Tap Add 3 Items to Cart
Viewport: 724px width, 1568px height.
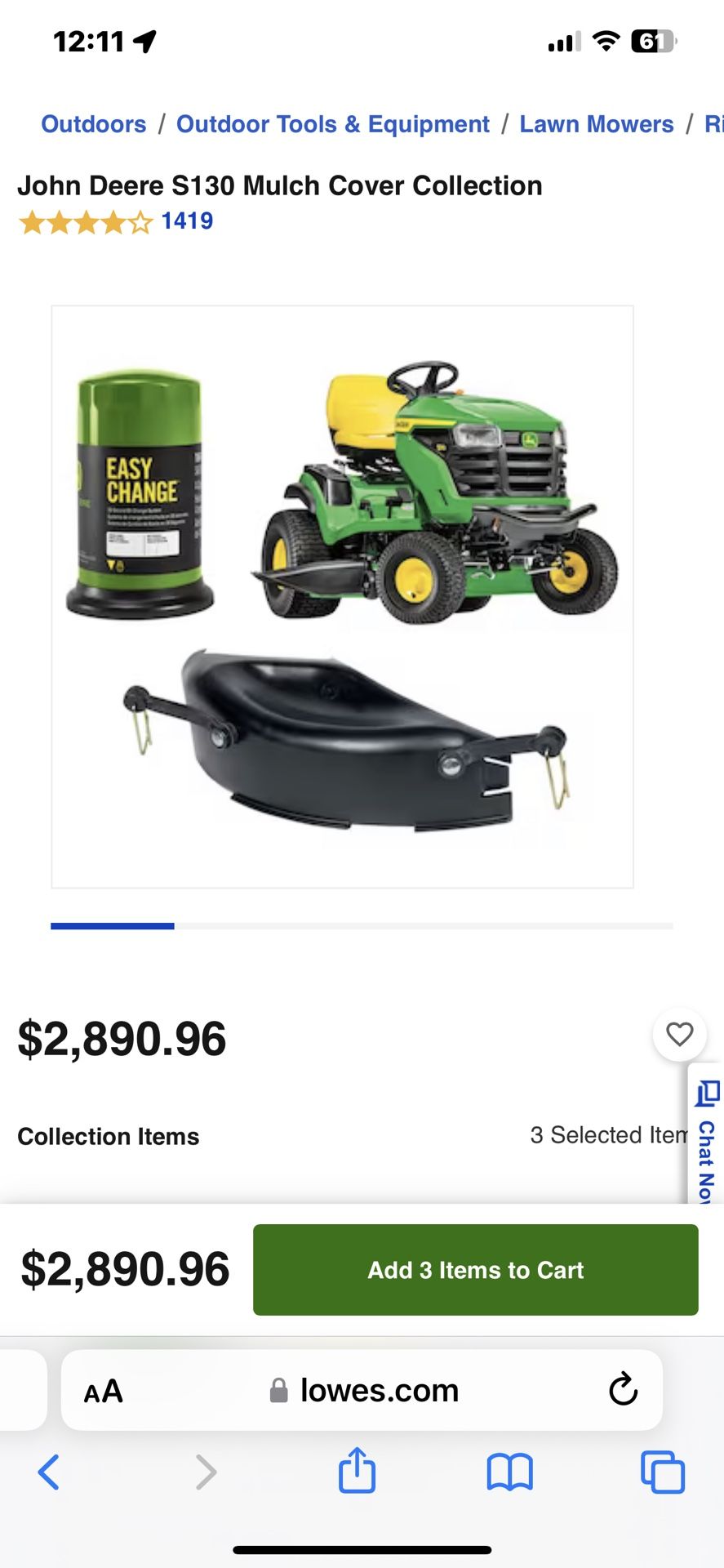coord(475,1270)
